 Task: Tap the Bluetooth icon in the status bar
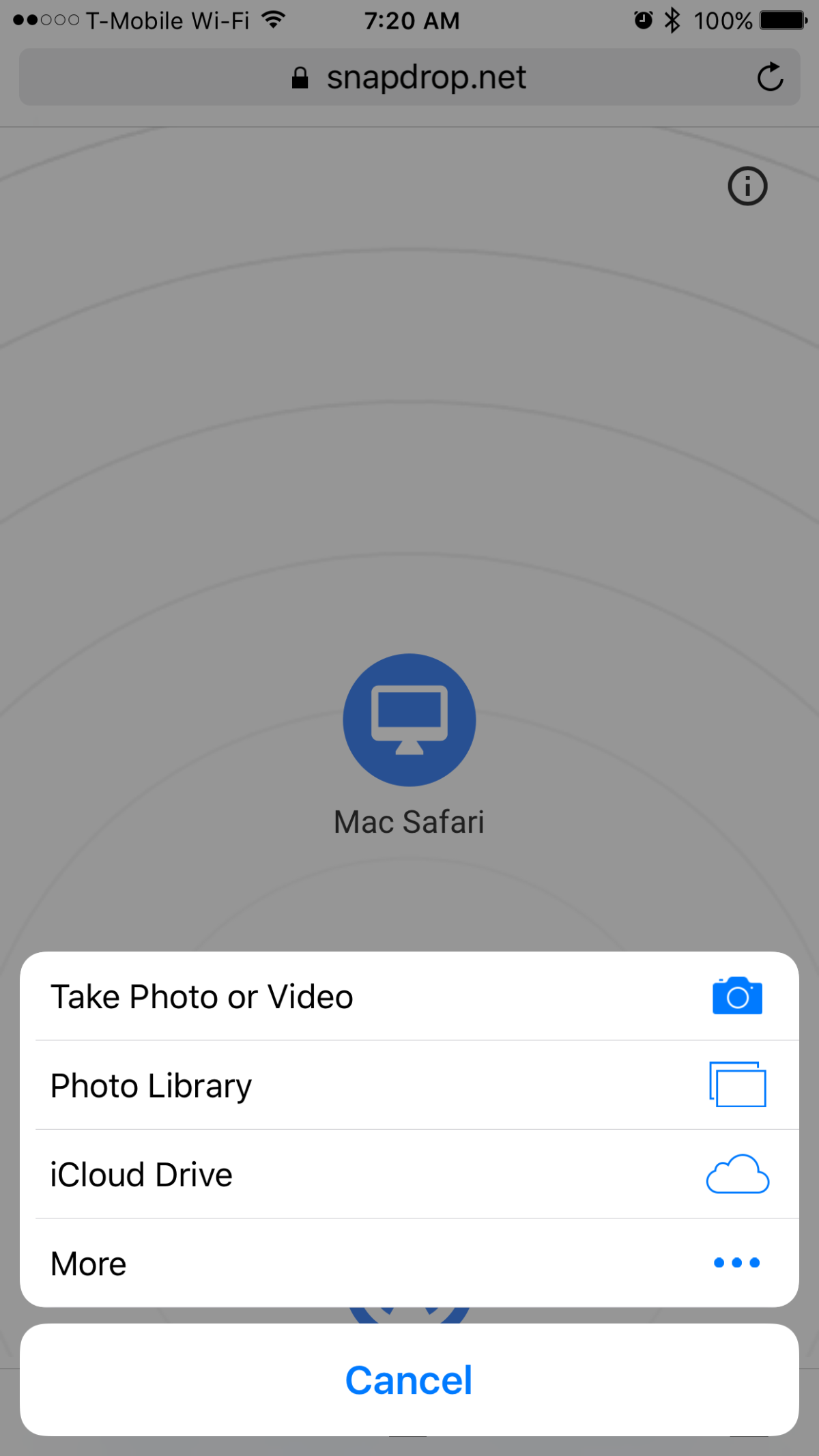(672, 20)
